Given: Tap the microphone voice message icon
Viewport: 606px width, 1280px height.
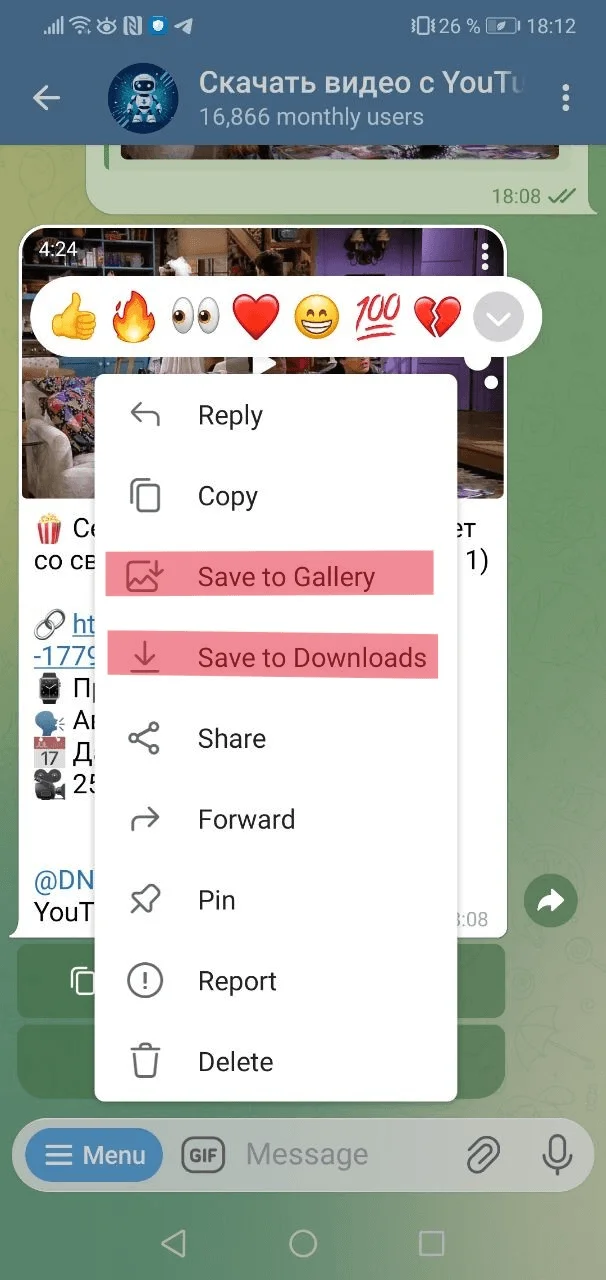Looking at the screenshot, I should pos(558,1156).
